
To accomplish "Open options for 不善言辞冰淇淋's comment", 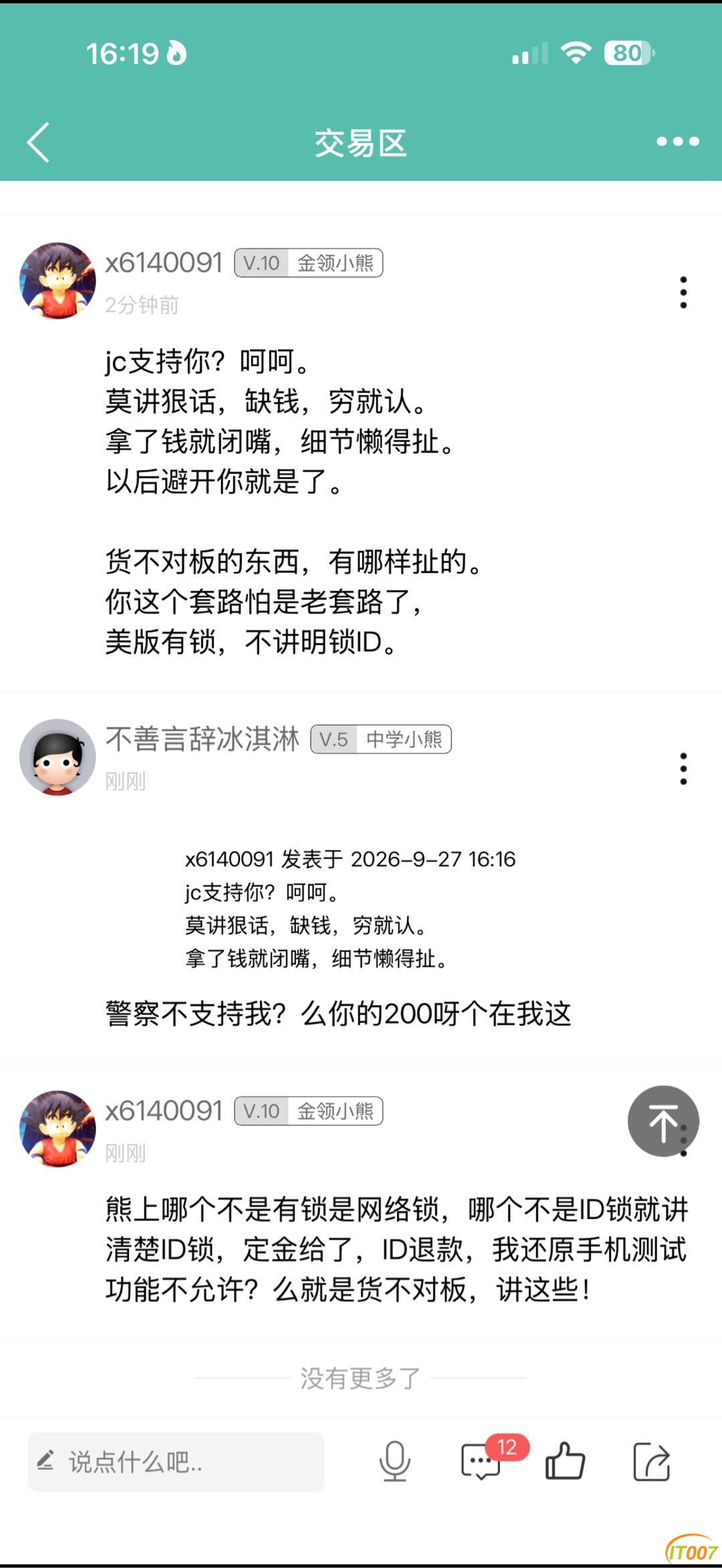I will pos(683,769).
